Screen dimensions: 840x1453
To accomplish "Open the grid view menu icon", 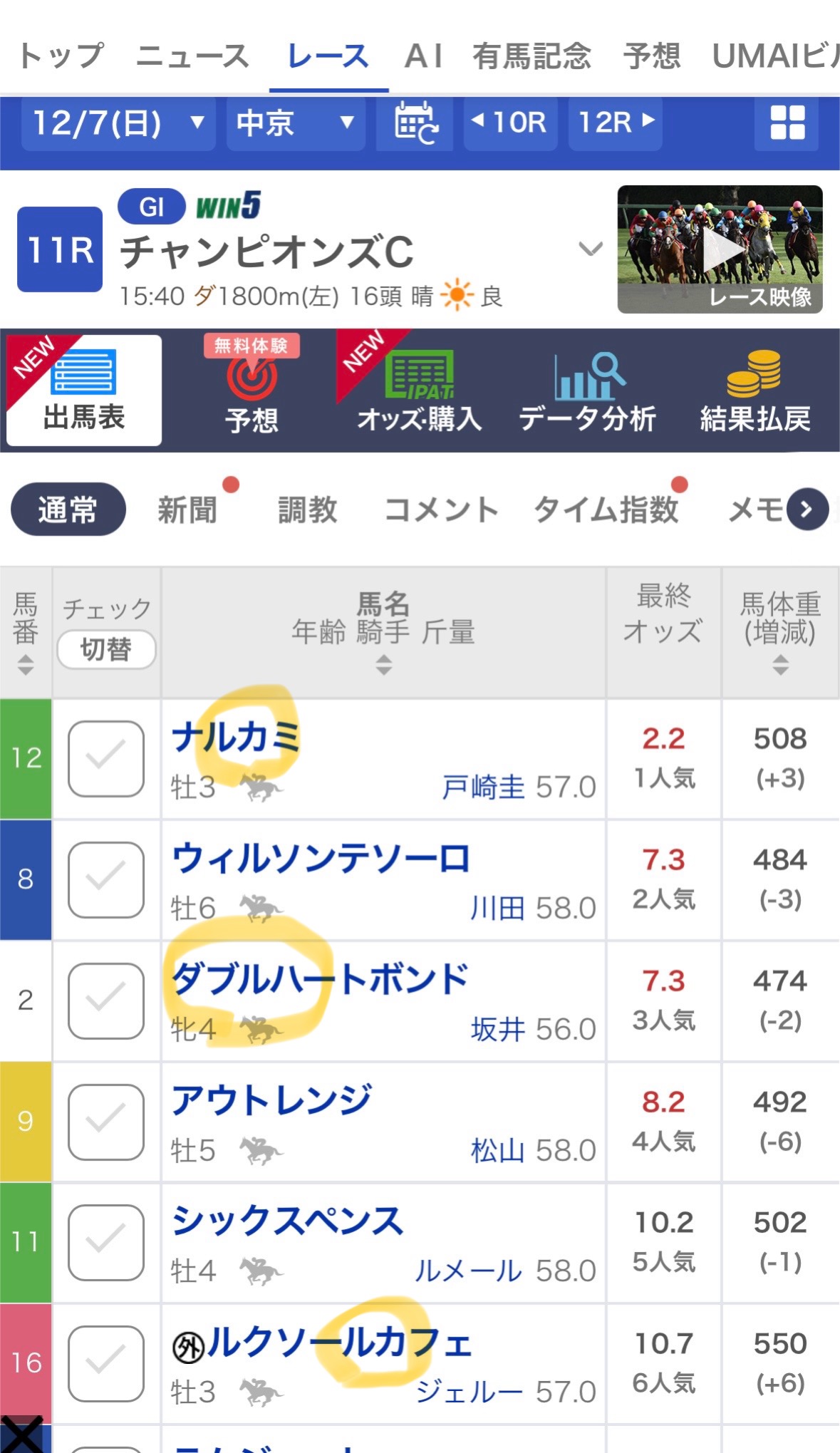I will point(787,123).
